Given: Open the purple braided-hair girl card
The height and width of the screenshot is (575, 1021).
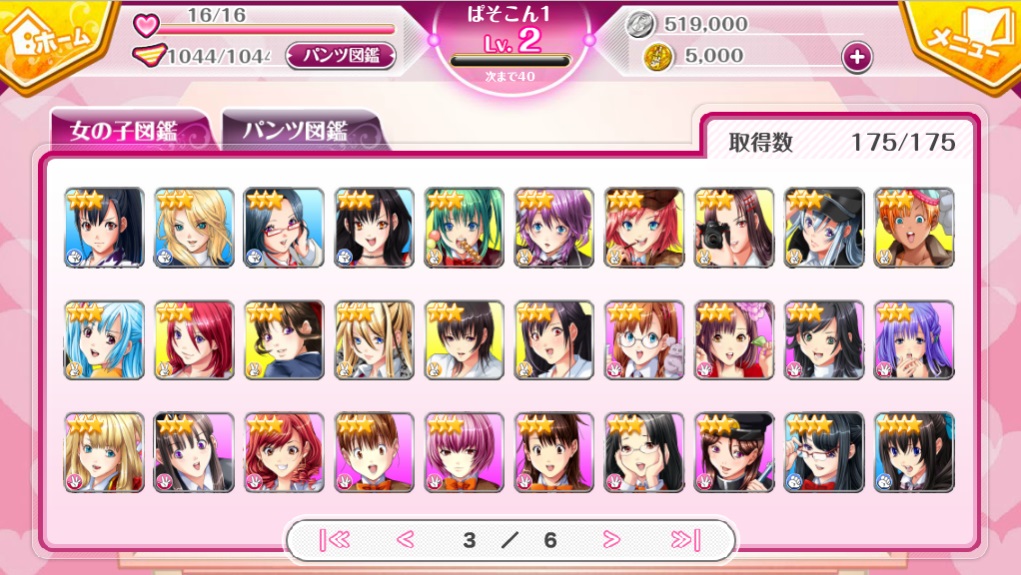Looking at the screenshot, I should tap(914, 340).
